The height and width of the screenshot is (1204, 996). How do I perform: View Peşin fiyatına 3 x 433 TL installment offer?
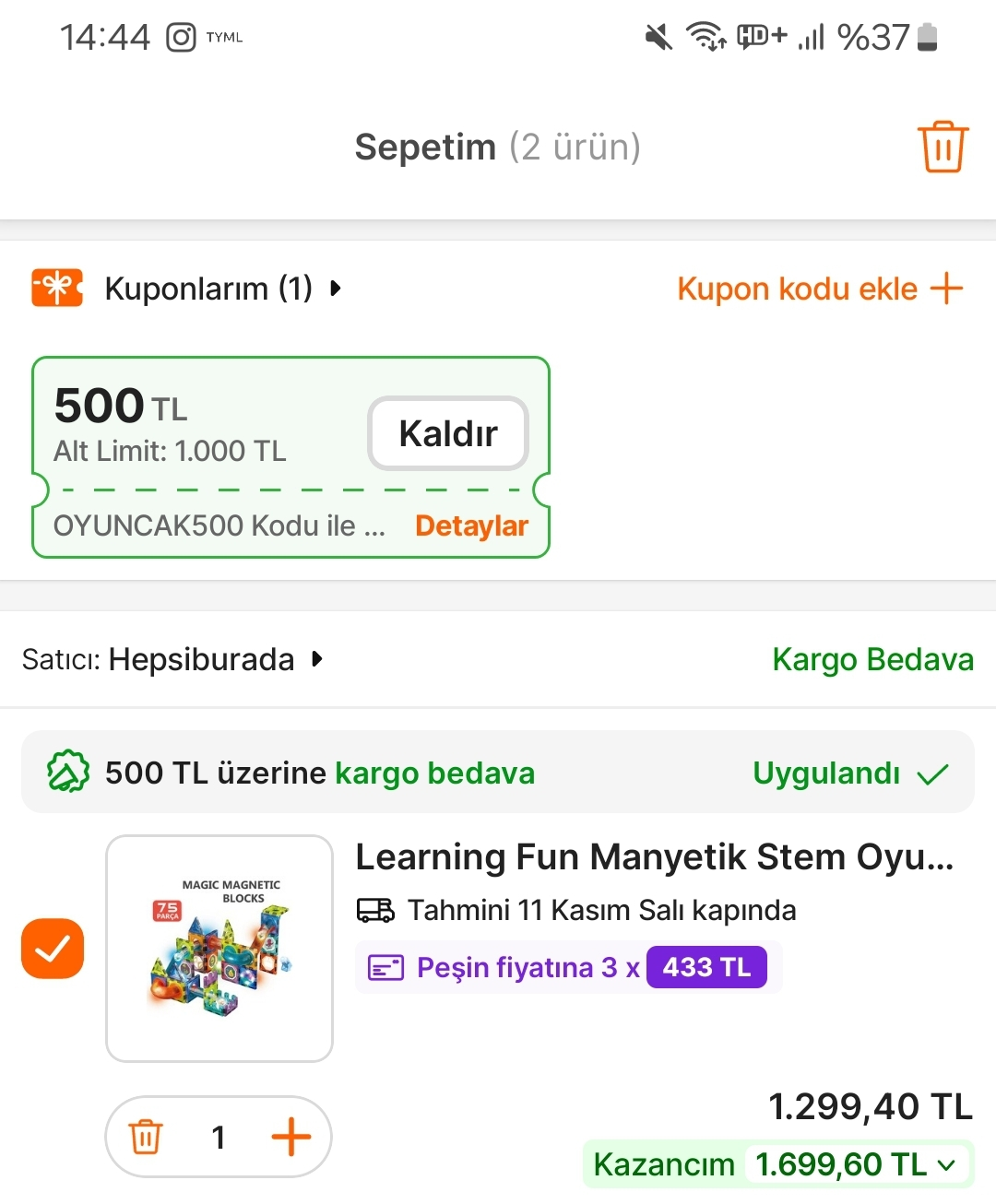(568, 967)
